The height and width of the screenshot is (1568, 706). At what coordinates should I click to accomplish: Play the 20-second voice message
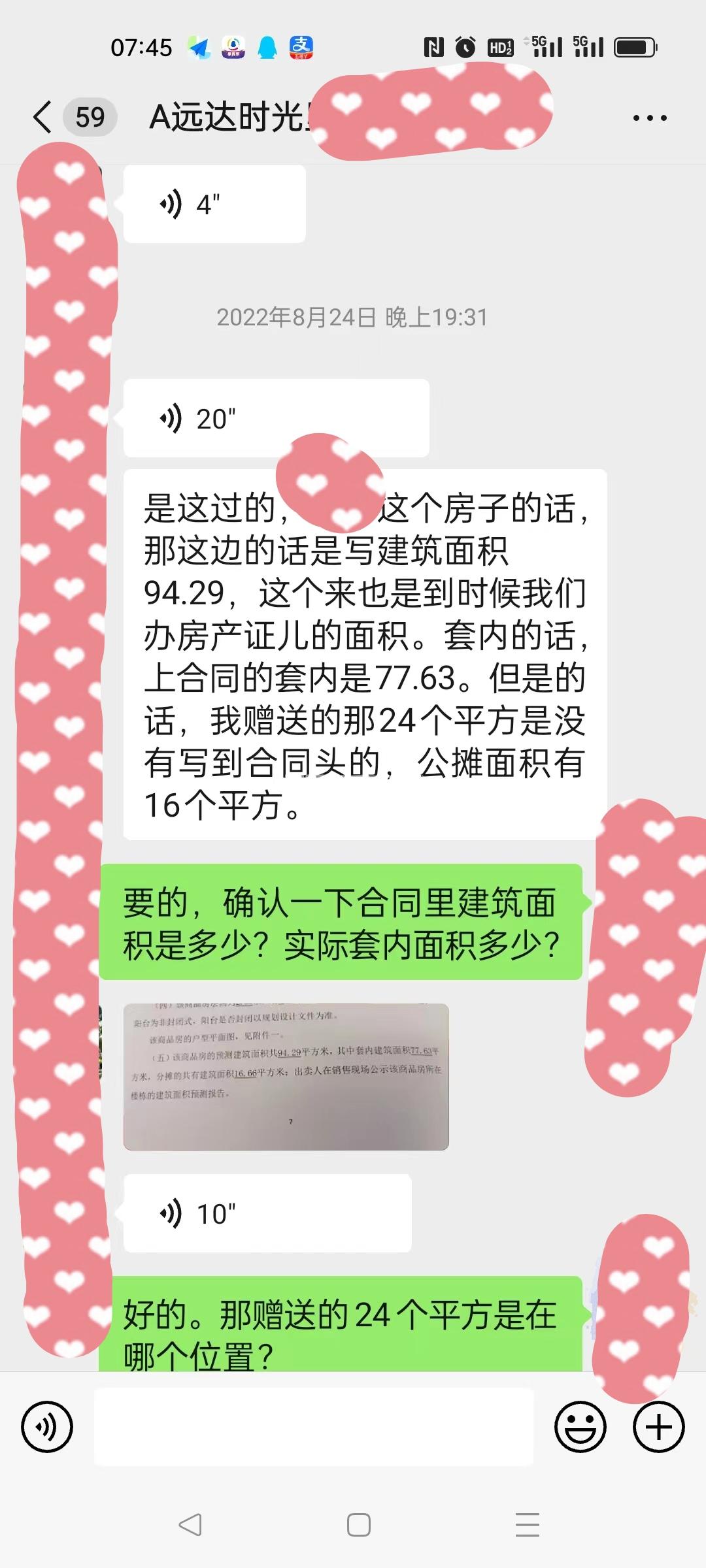[x=276, y=418]
